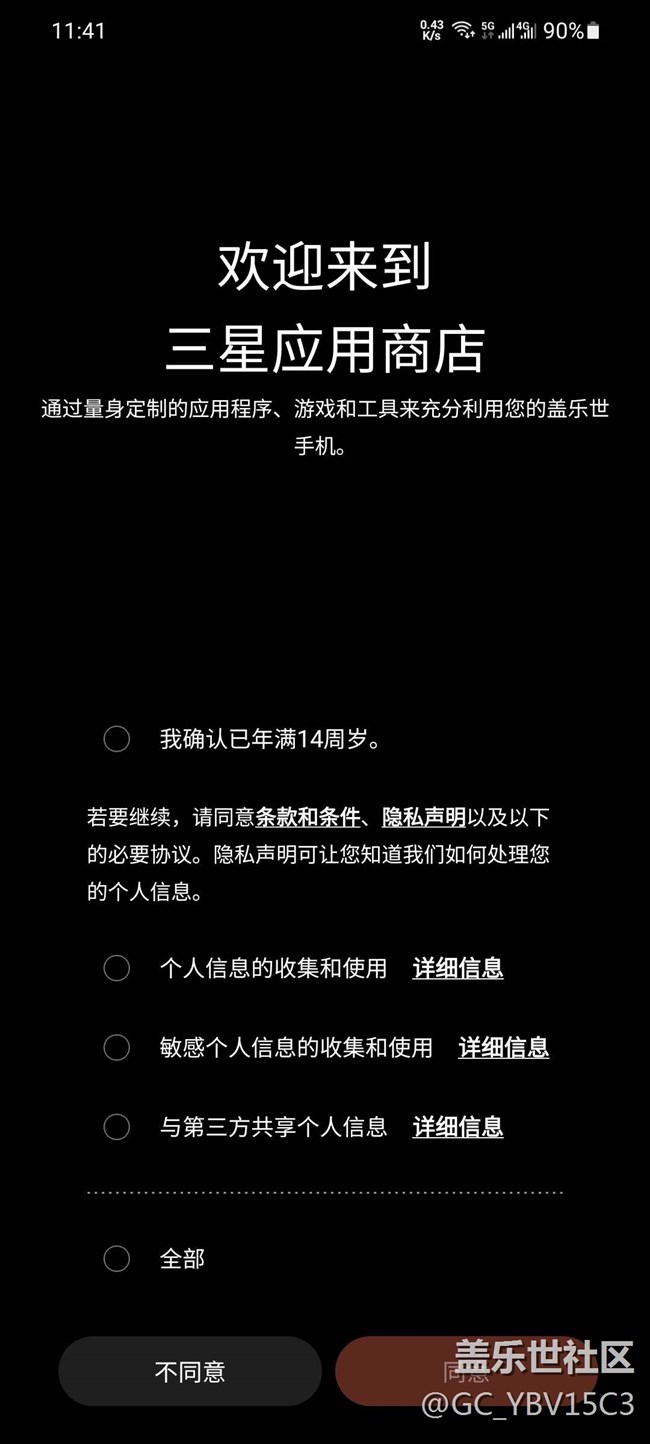Image resolution: width=650 pixels, height=1444 pixels.
Task: Open the 条款和条件 link
Action: pyautogui.click(x=308, y=817)
